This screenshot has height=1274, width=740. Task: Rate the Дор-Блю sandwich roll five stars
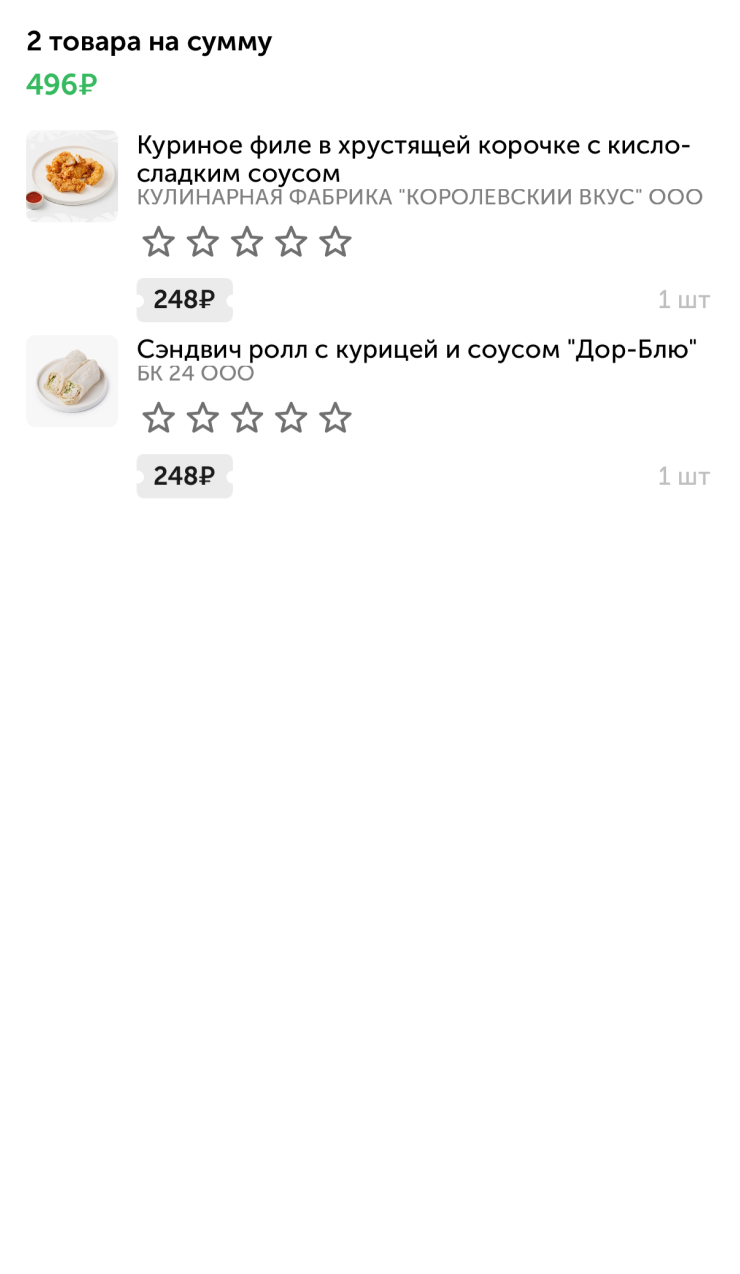coord(335,418)
